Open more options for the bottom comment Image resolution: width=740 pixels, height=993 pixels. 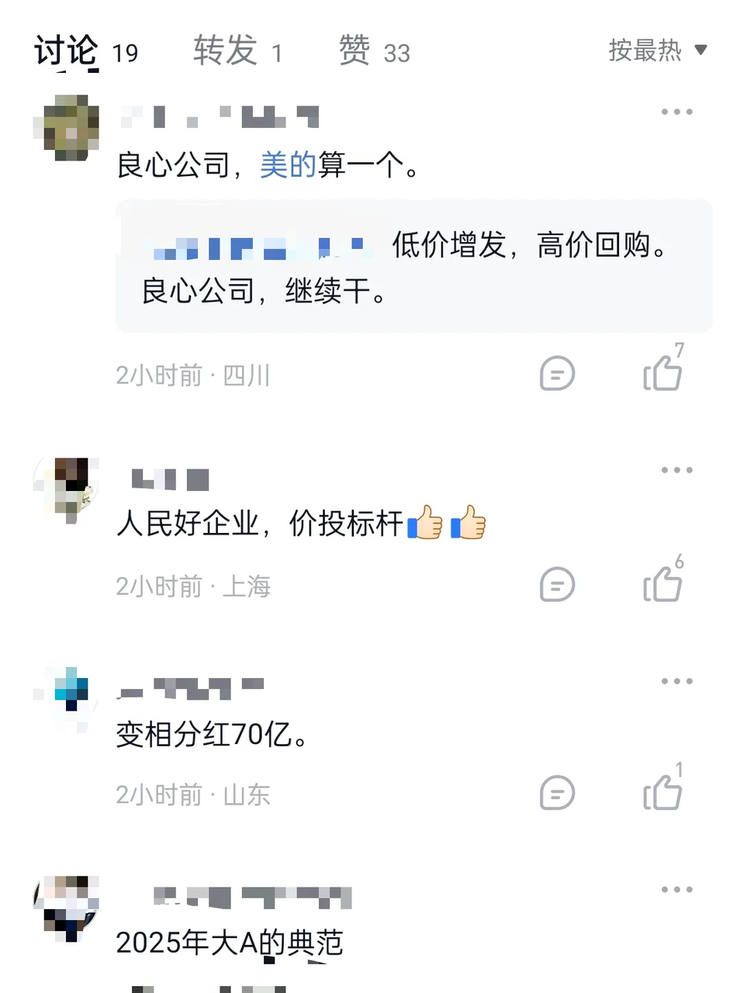coord(678,888)
